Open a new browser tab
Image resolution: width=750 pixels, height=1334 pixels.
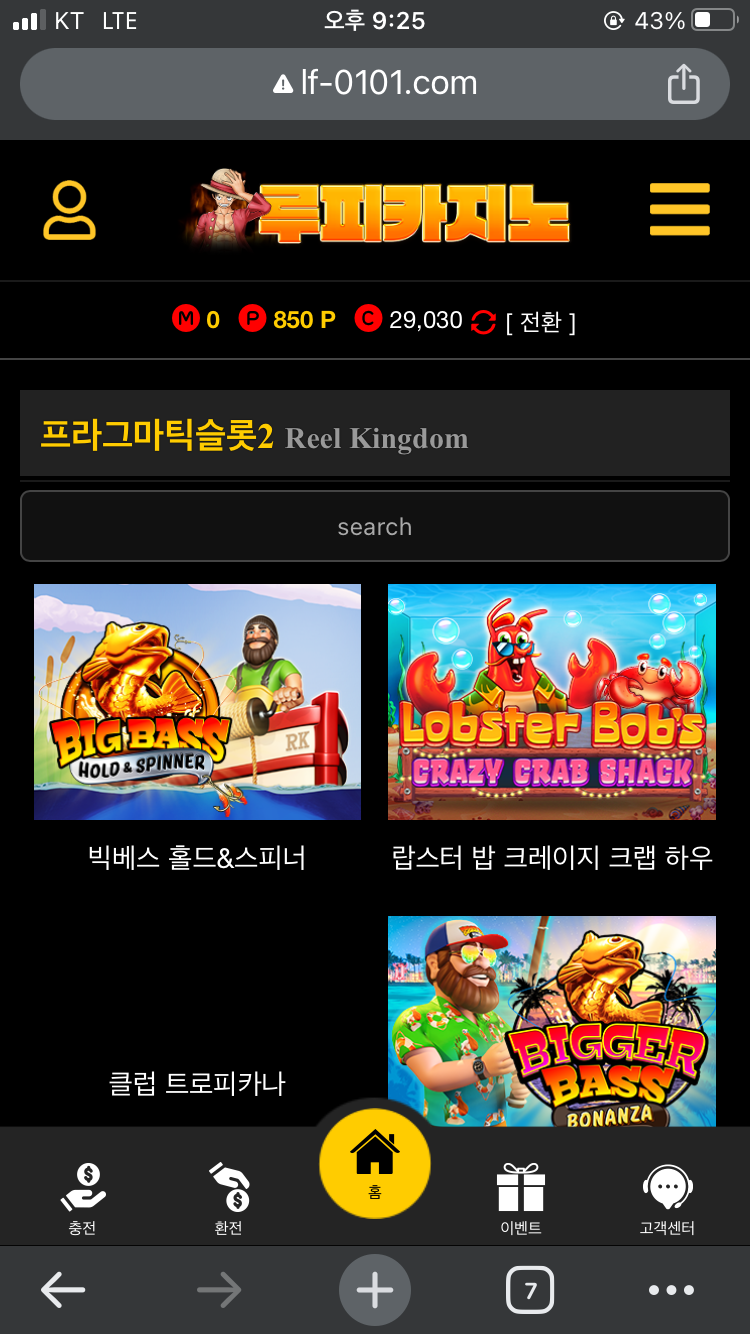pyautogui.click(x=375, y=1291)
